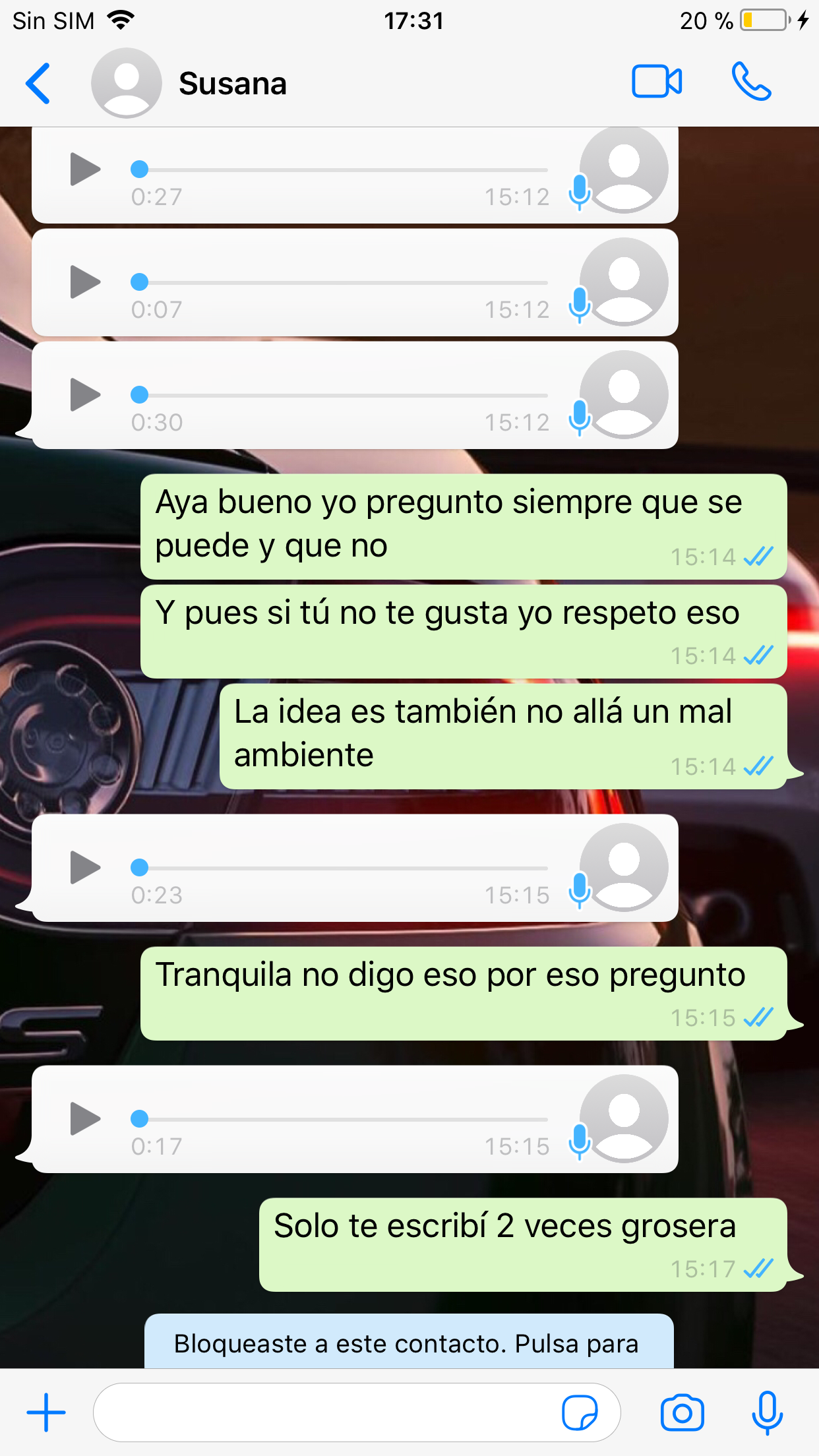Play the 0:17 voice message
This screenshot has width=819, height=1456.
tap(85, 1119)
